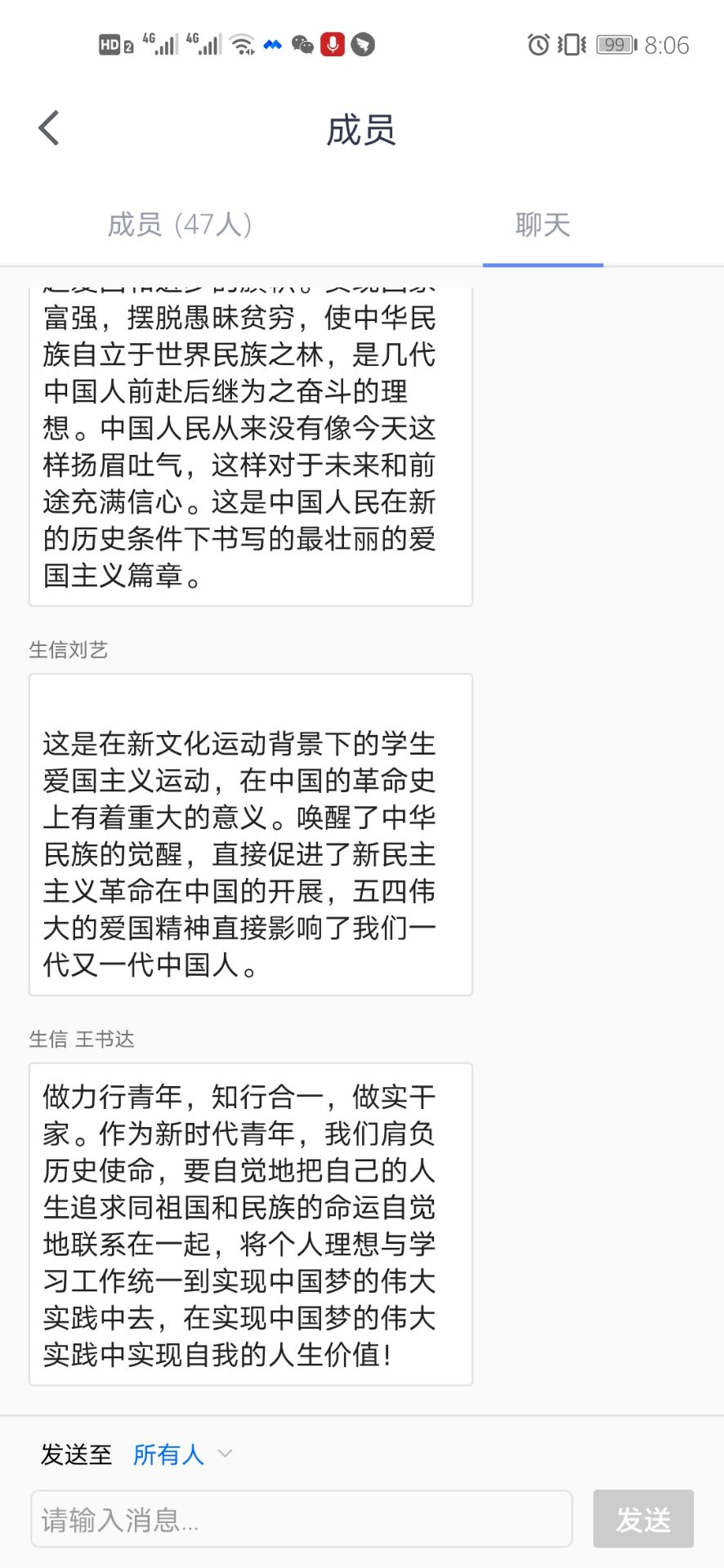Viewport: 724px width, 1568px height.
Task: Tap the 请输入消息 input field
Action: click(302, 1518)
